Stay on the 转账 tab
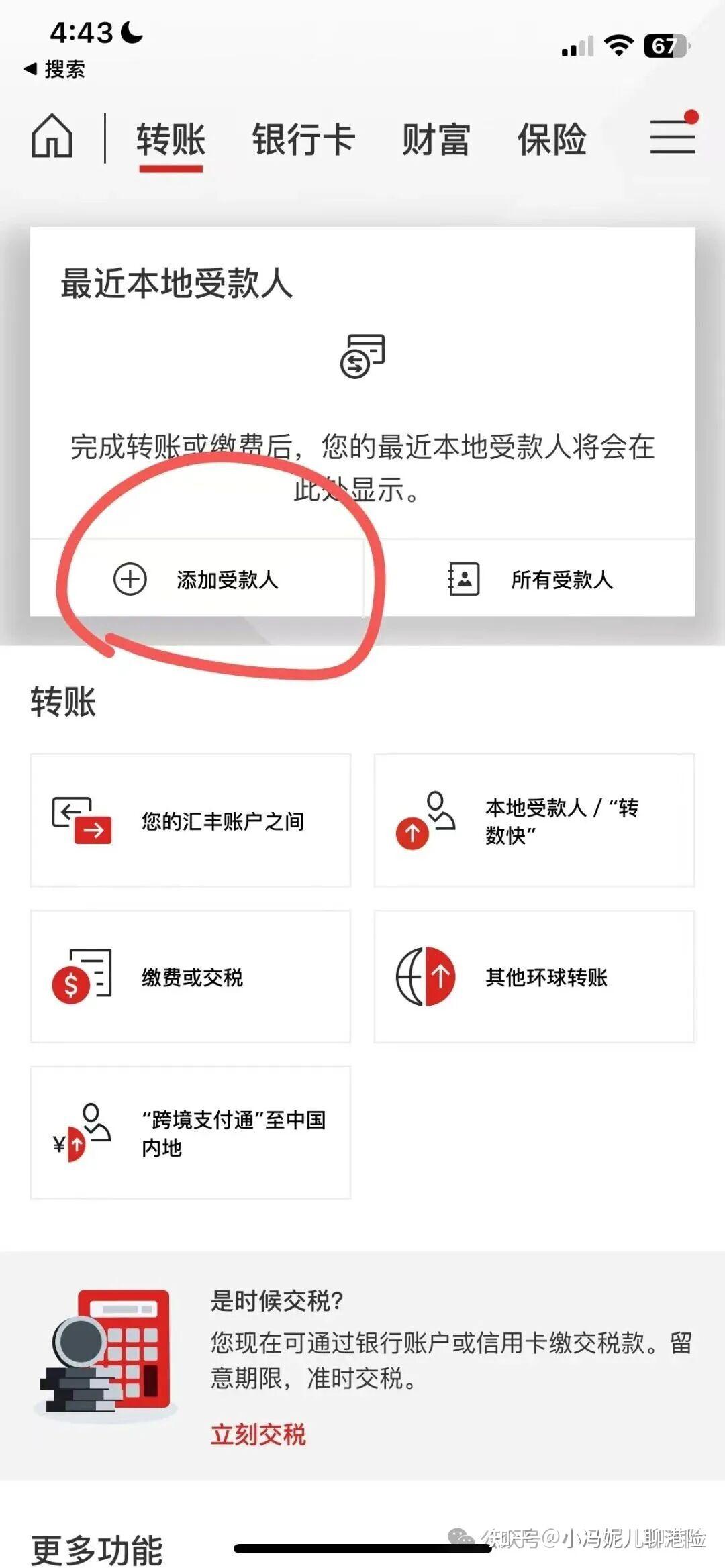The height and width of the screenshot is (1568, 725). (x=169, y=140)
